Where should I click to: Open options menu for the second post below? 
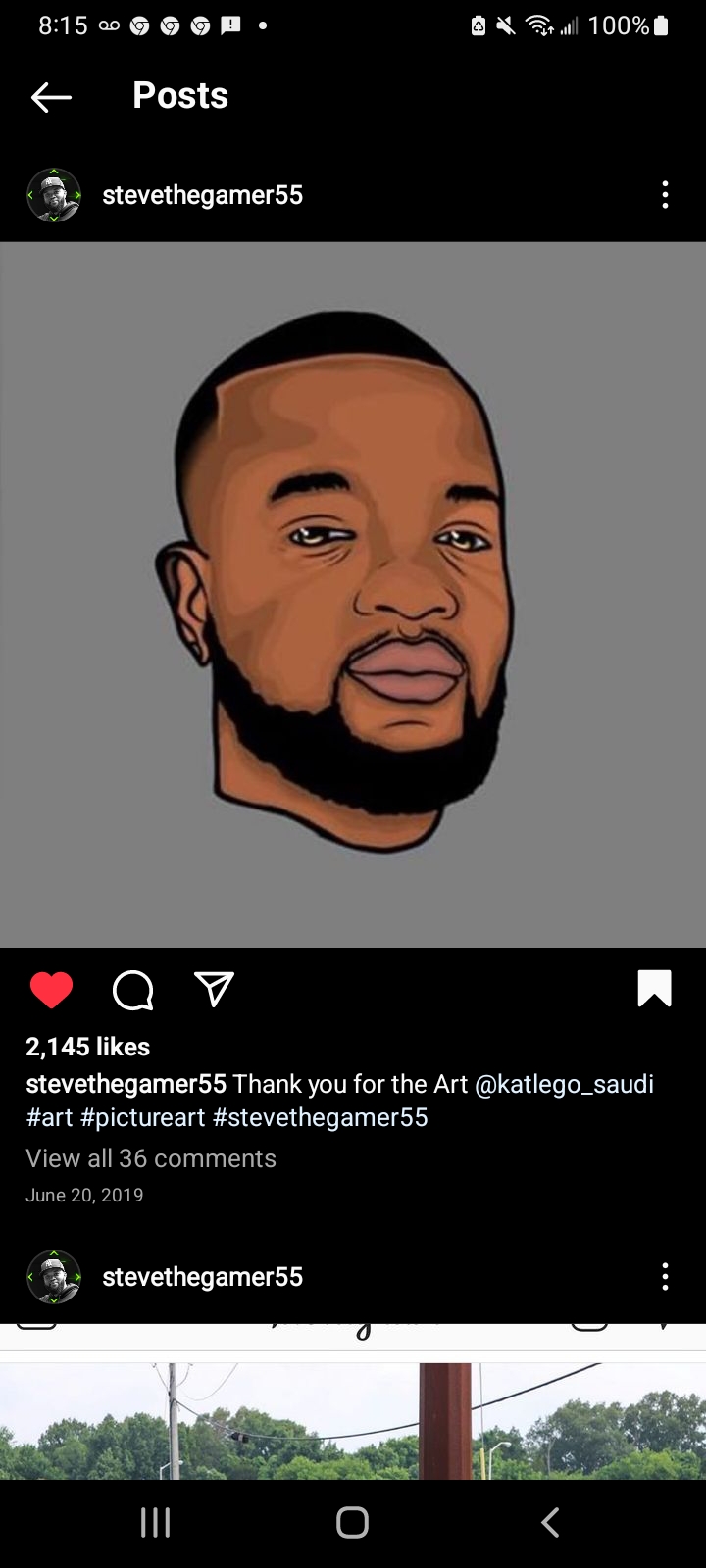pos(665,1276)
